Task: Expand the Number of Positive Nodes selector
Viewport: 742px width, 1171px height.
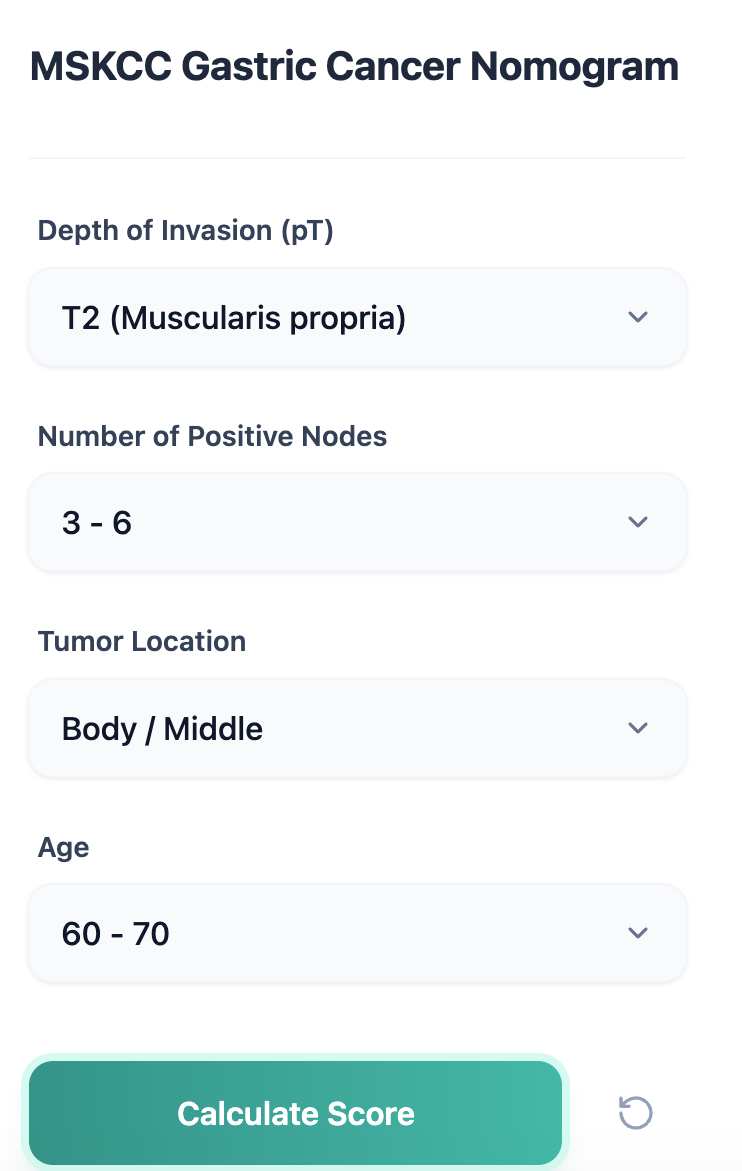Action: click(357, 522)
